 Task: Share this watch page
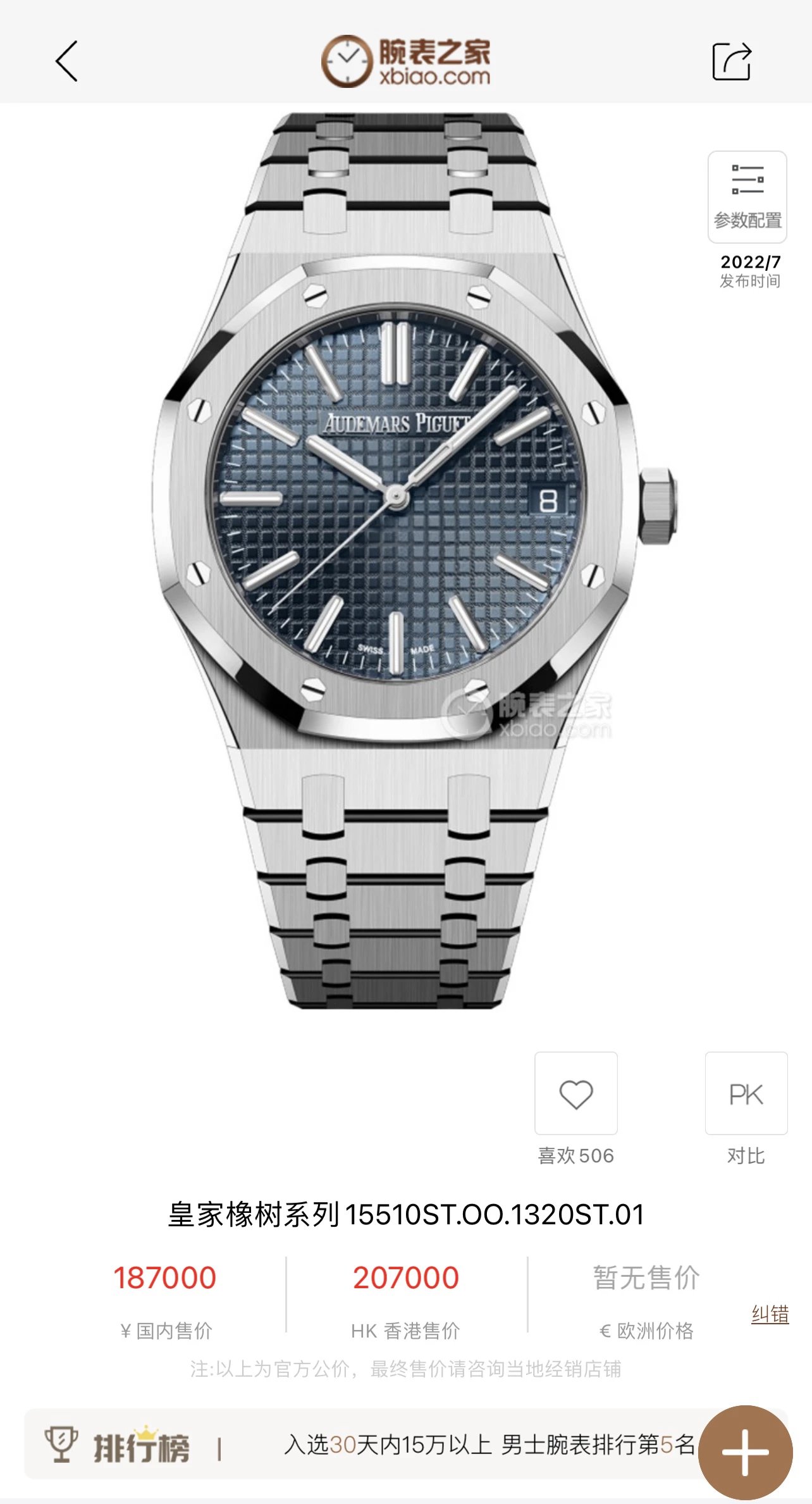(732, 61)
